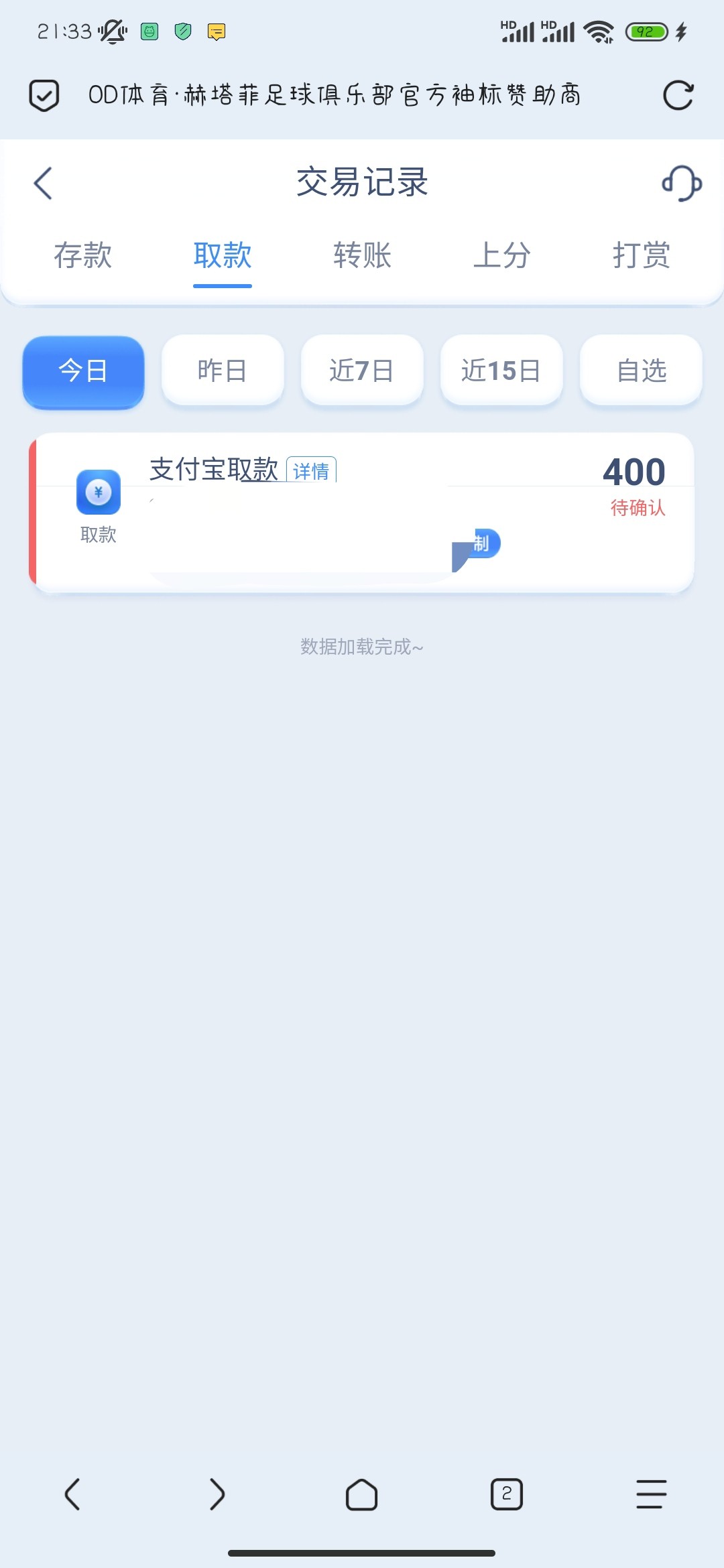Filter records by 今日
Viewport: 724px width, 1568px height.
pos(83,371)
